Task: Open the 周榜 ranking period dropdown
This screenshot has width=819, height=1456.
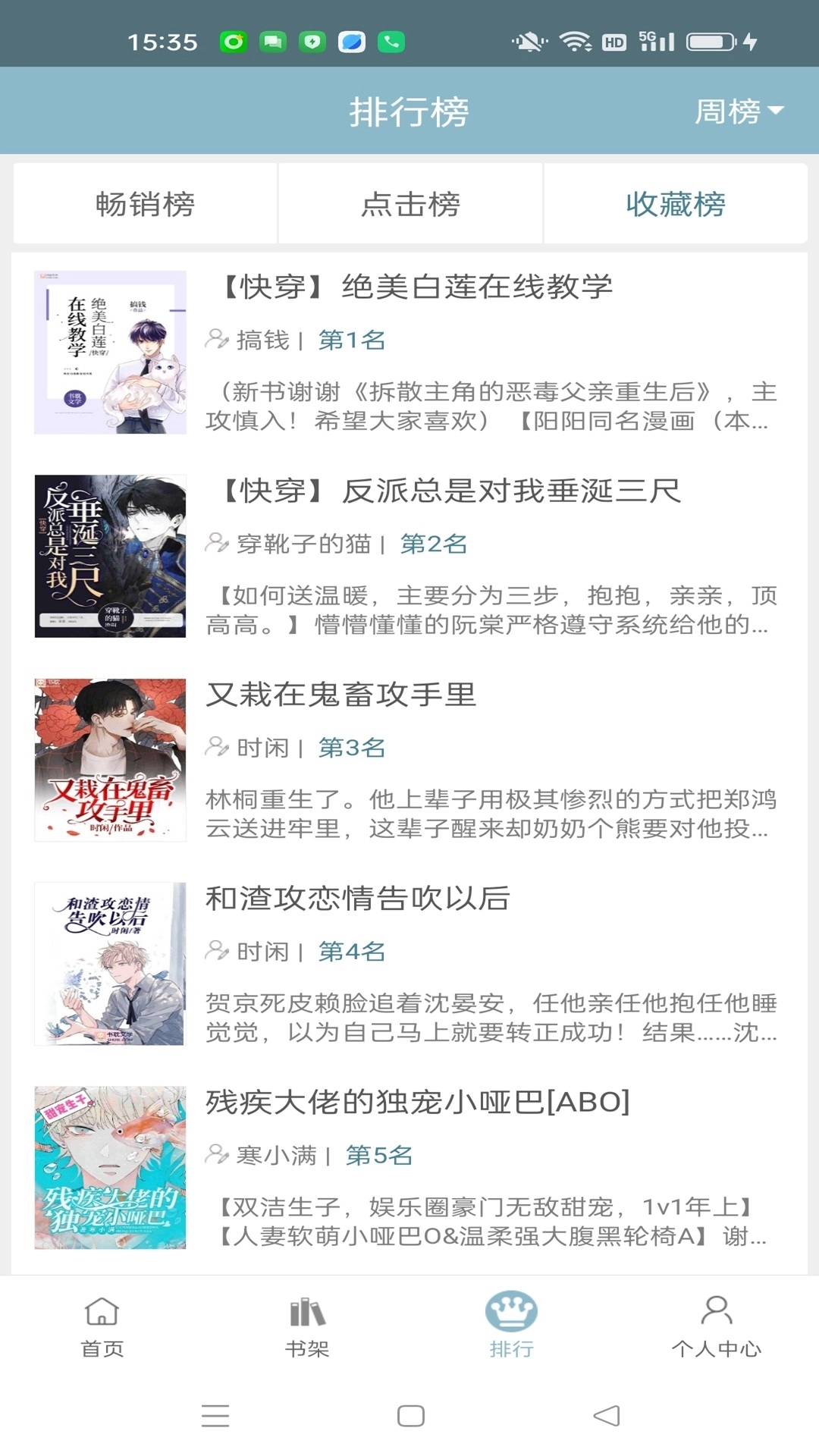Action: pyautogui.click(x=739, y=111)
